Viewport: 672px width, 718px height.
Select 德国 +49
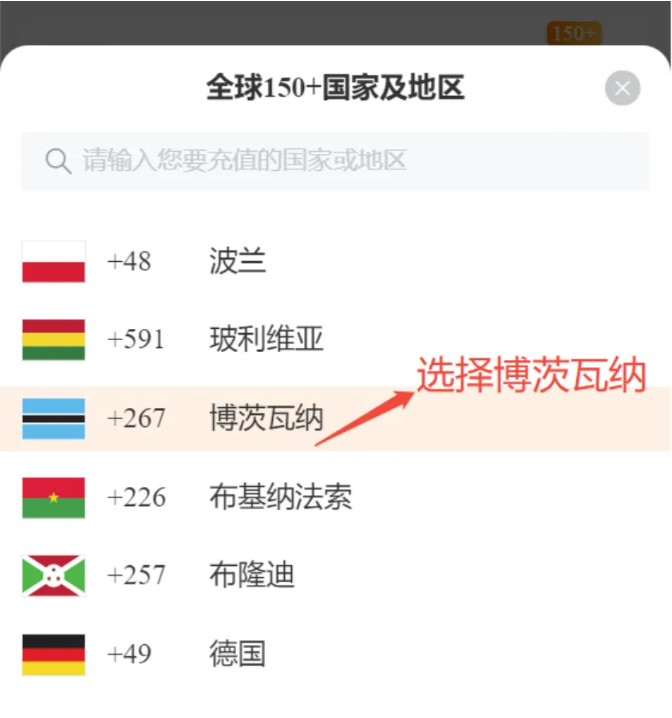[x=237, y=655]
